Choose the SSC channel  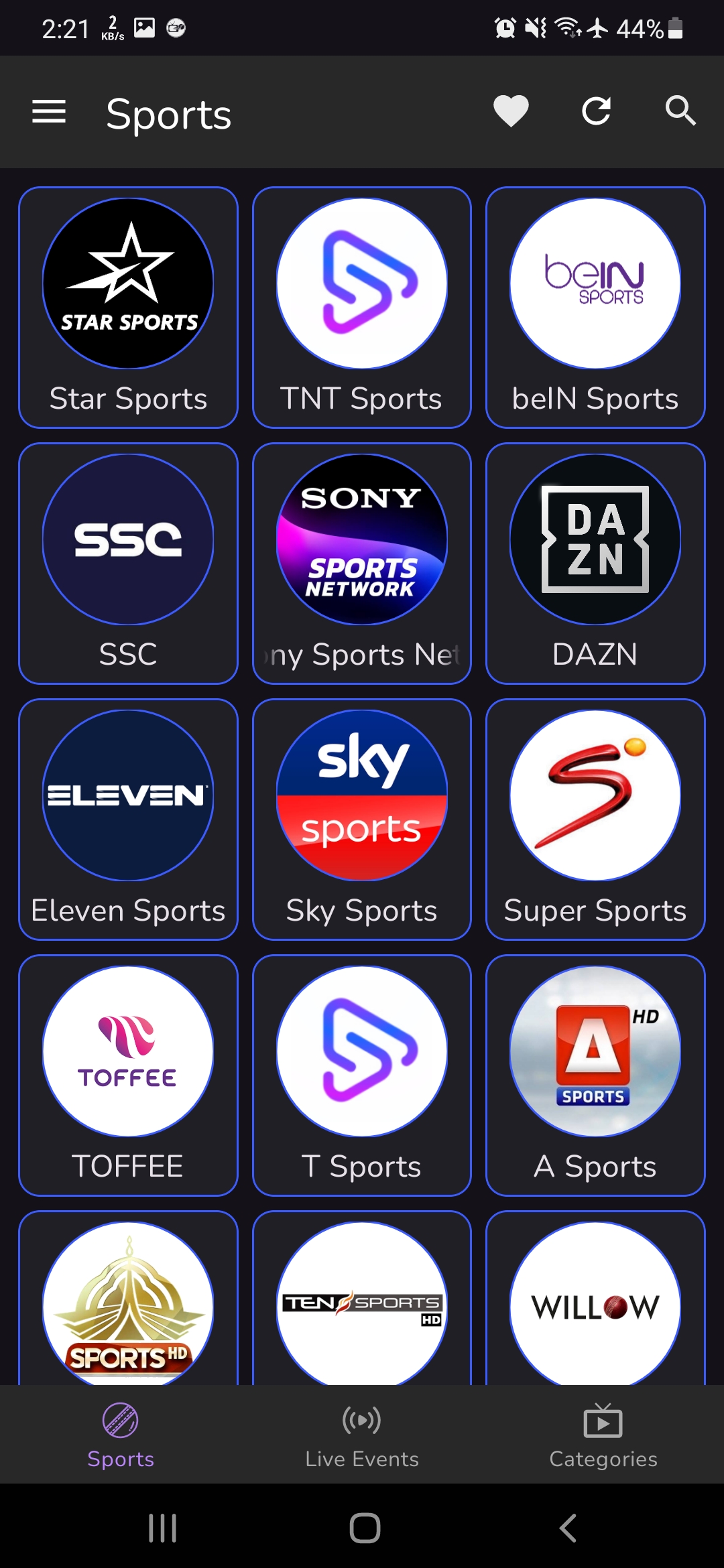click(x=128, y=563)
